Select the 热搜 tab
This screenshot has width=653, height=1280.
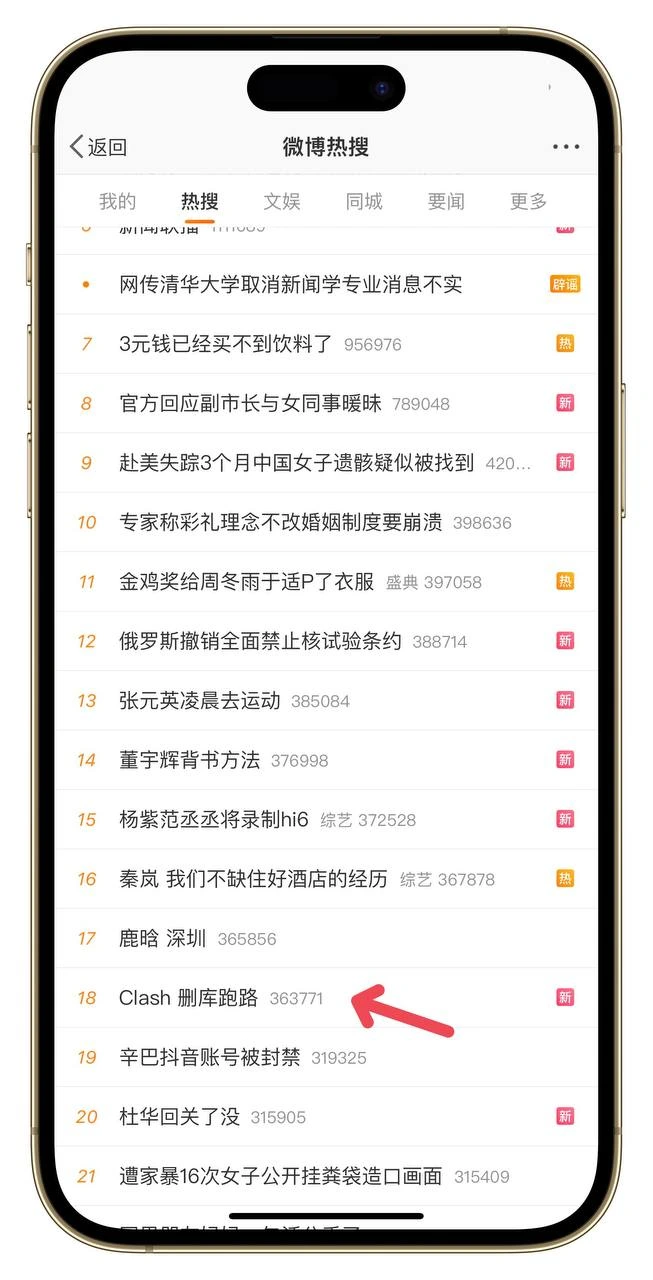click(199, 201)
